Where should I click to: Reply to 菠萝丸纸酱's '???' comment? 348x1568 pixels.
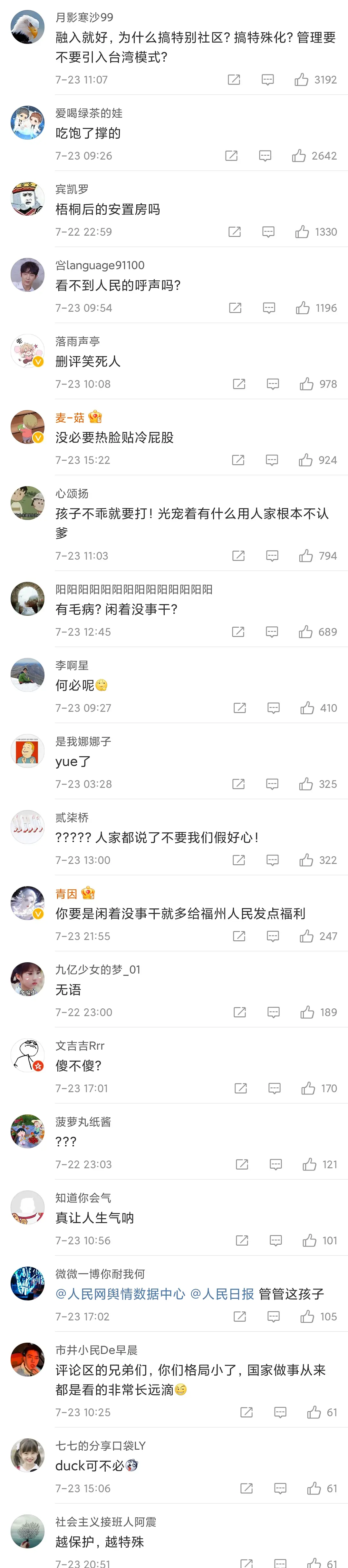tap(275, 1164)
